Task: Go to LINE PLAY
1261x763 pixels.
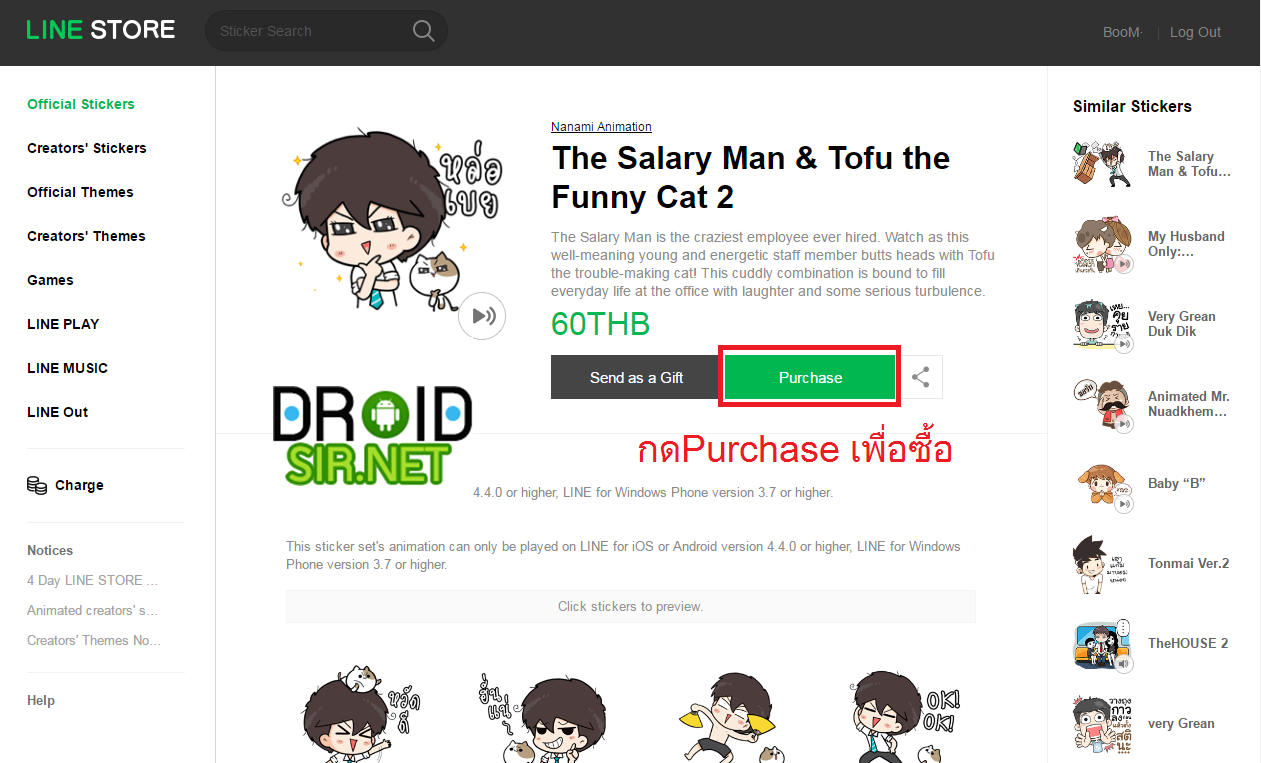Action: (63, 324)
